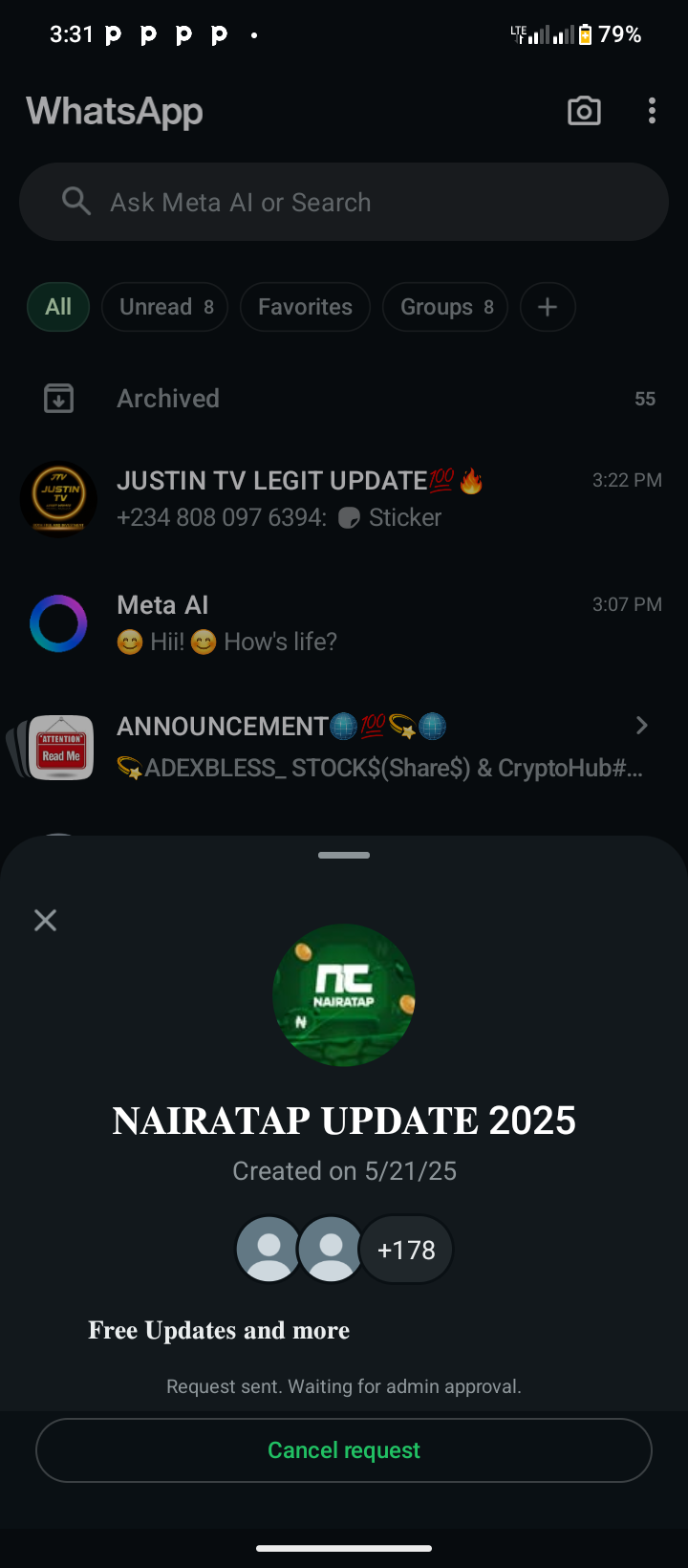Open the chat with Meta AI
Screen dimensions: 688x1568
(344, 622)
